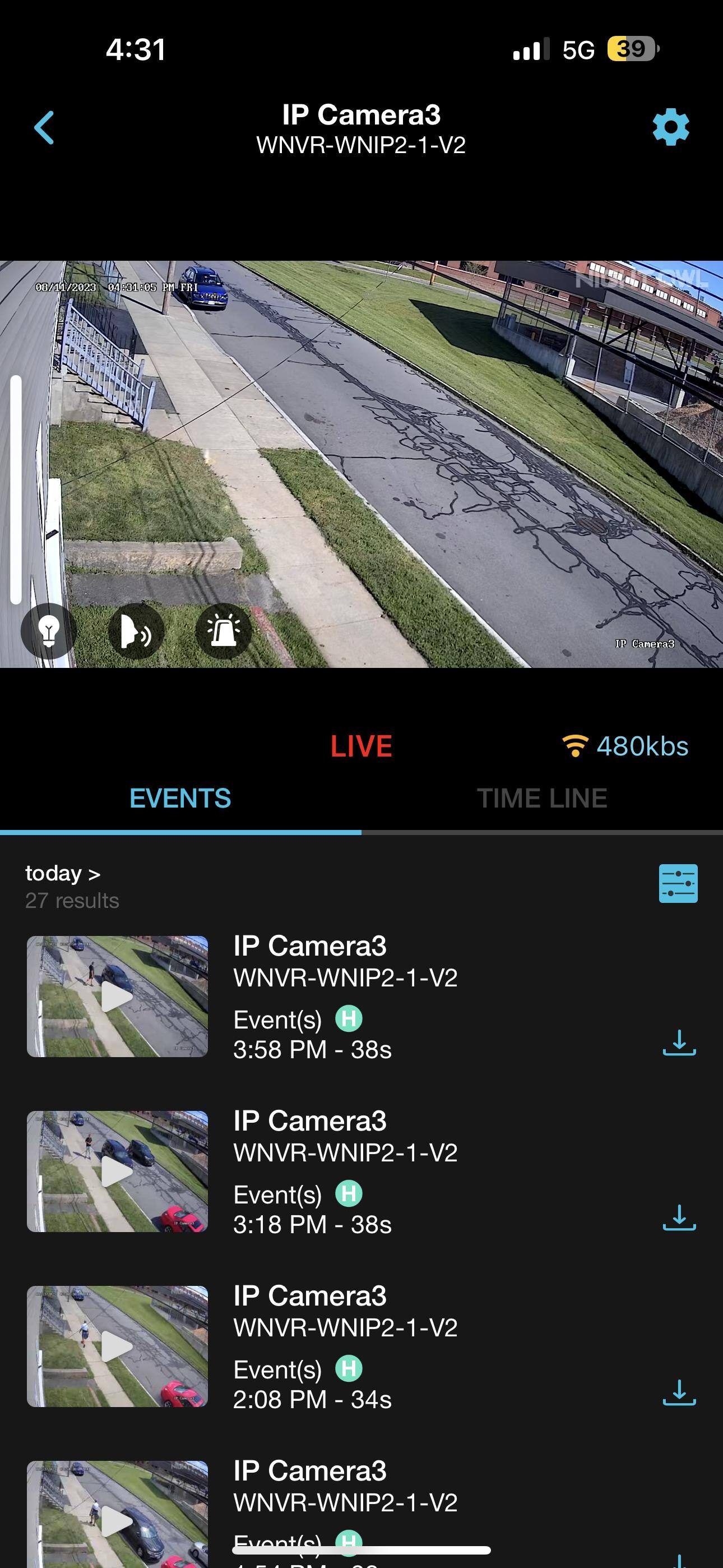723x1568 pixels.
Task: Play the 3:18 PM event clip
Action: pyautogui.click(x=117, y=1171)
